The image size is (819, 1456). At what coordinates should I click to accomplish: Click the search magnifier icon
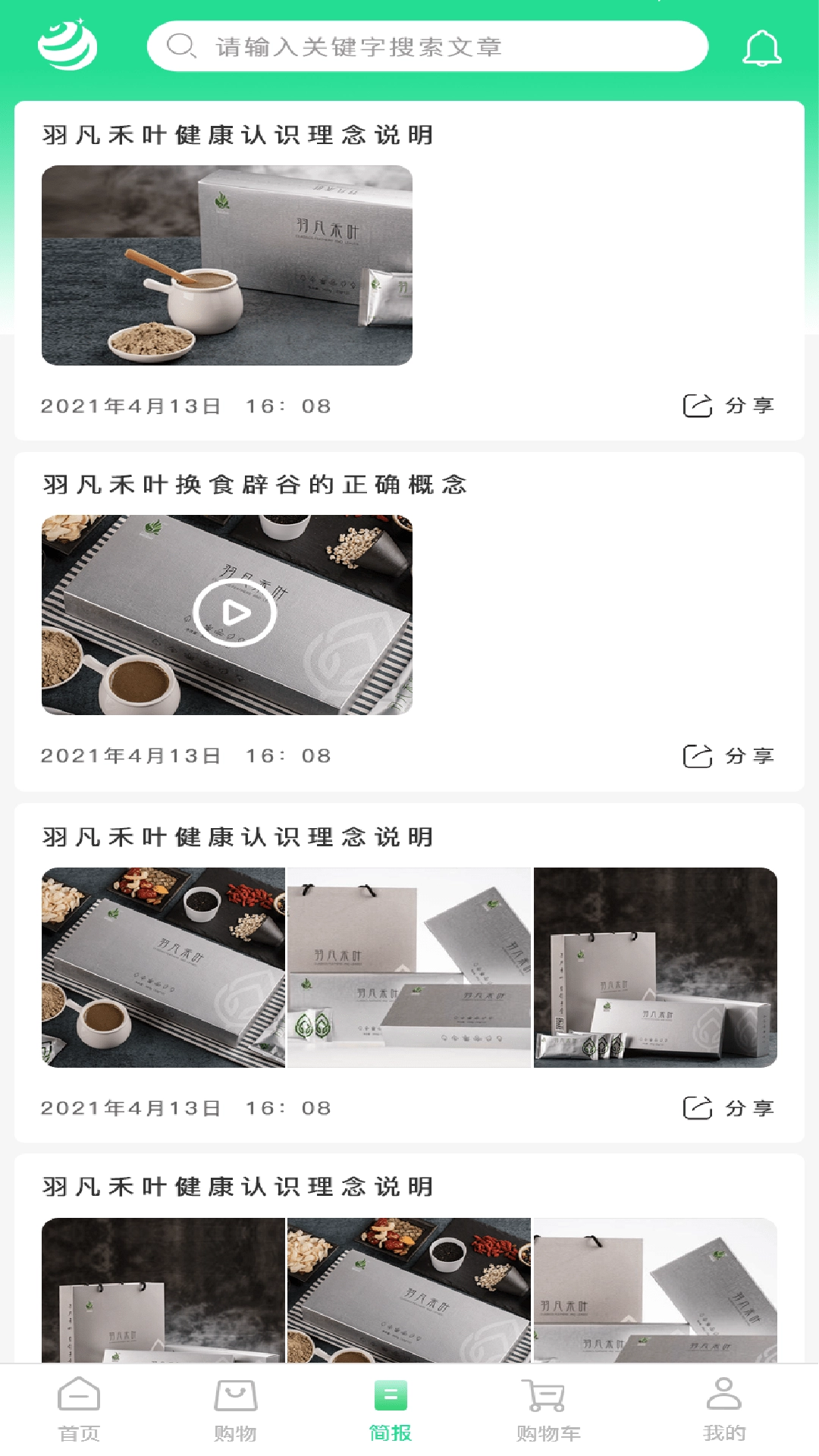pyautogui.click(x=180, y=48)
